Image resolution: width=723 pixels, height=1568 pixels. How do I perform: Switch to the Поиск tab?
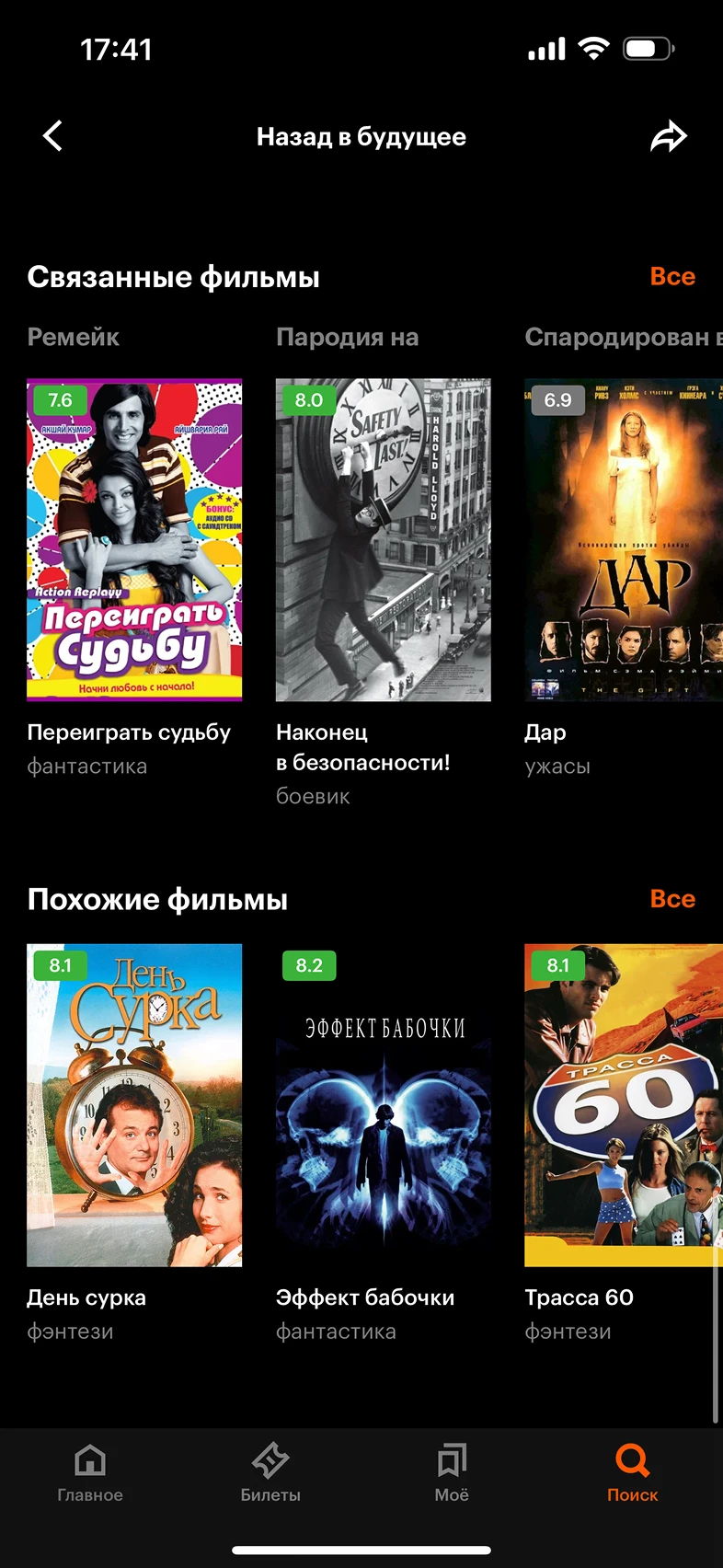[x=632, y=1472]
